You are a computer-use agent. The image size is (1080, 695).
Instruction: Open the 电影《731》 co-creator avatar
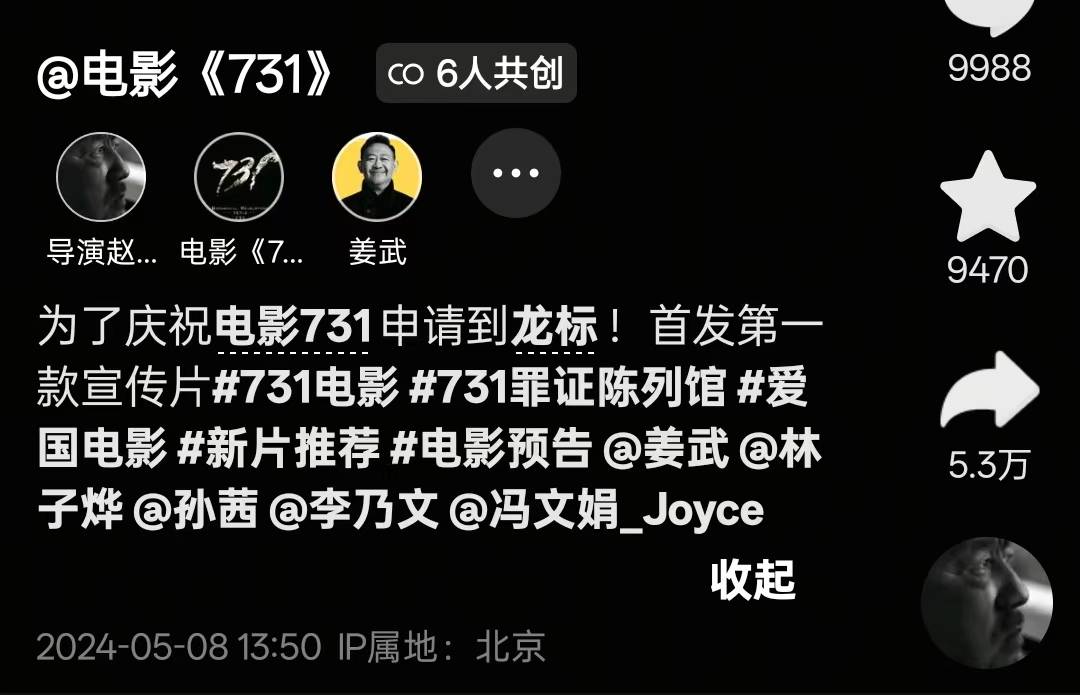(239, 179)
